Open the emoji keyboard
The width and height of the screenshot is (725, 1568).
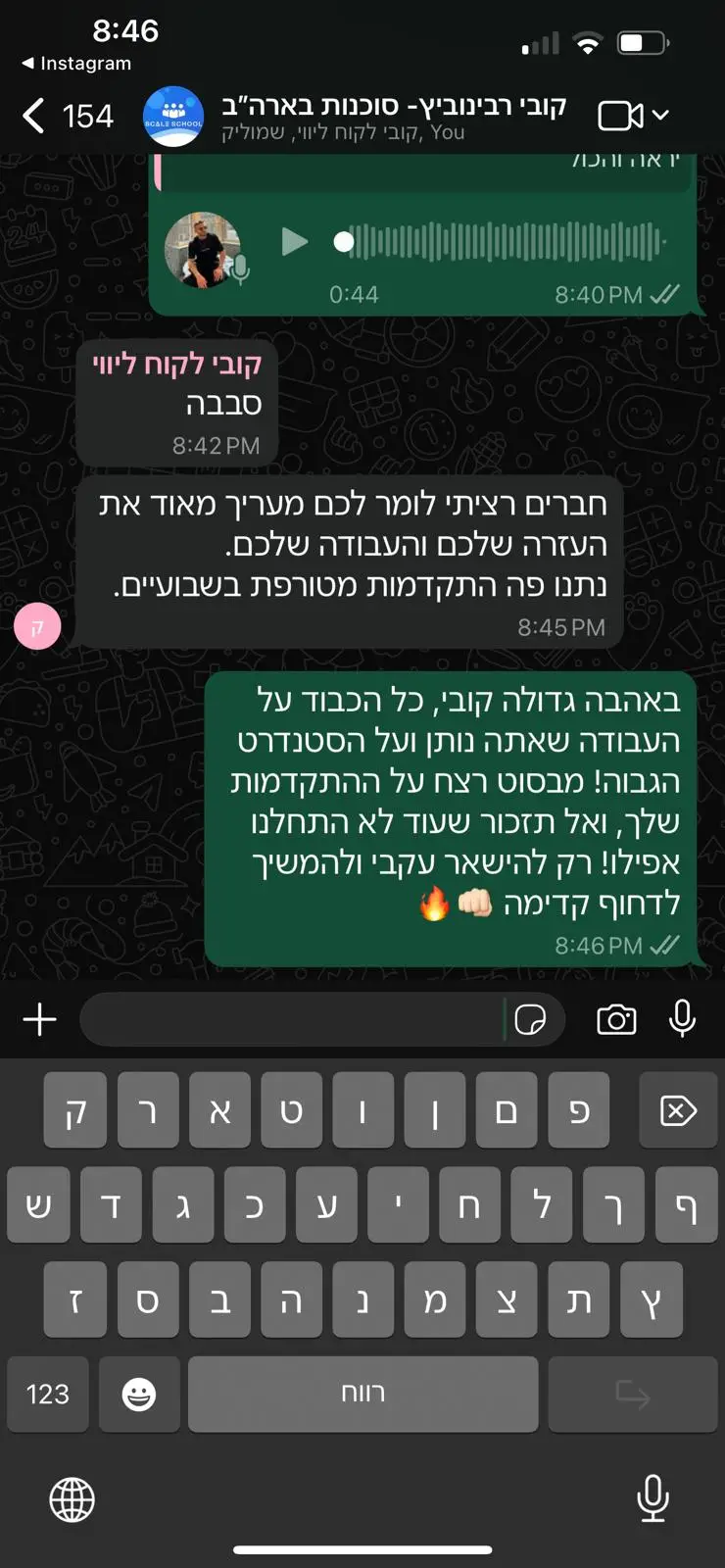pyautogui.click(x=138, y=1394)
